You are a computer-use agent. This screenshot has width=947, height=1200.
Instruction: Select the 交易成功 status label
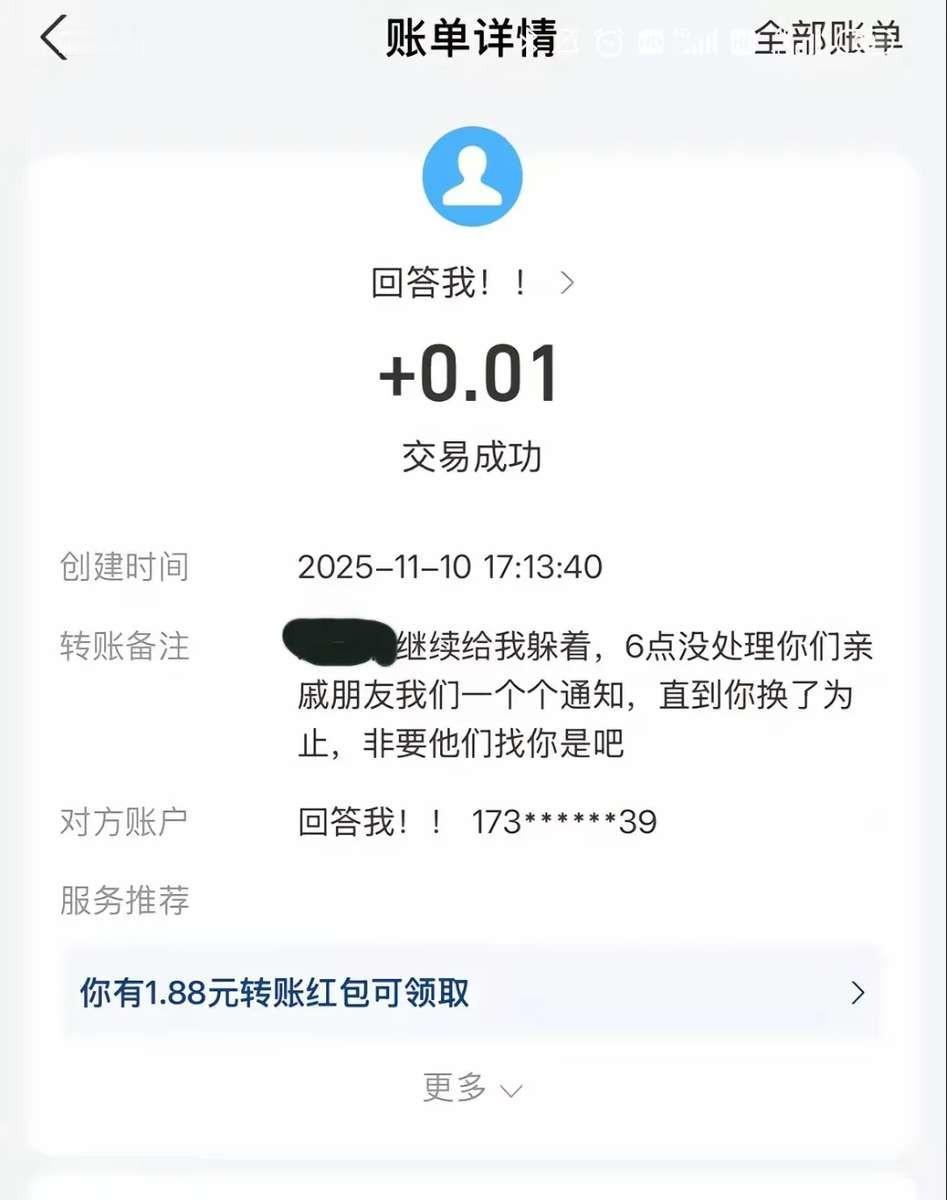pos(471,457)
